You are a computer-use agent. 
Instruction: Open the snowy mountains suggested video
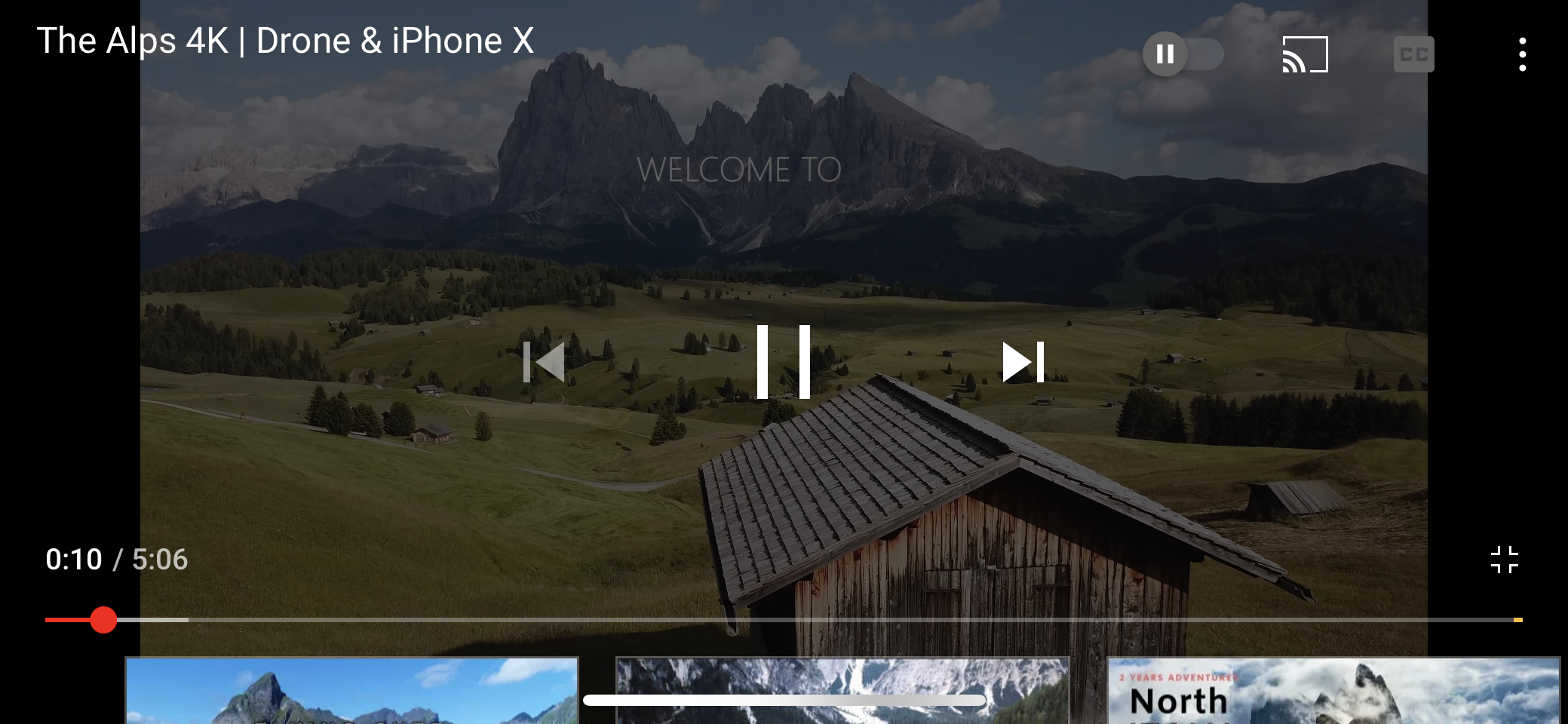point(842,679)
